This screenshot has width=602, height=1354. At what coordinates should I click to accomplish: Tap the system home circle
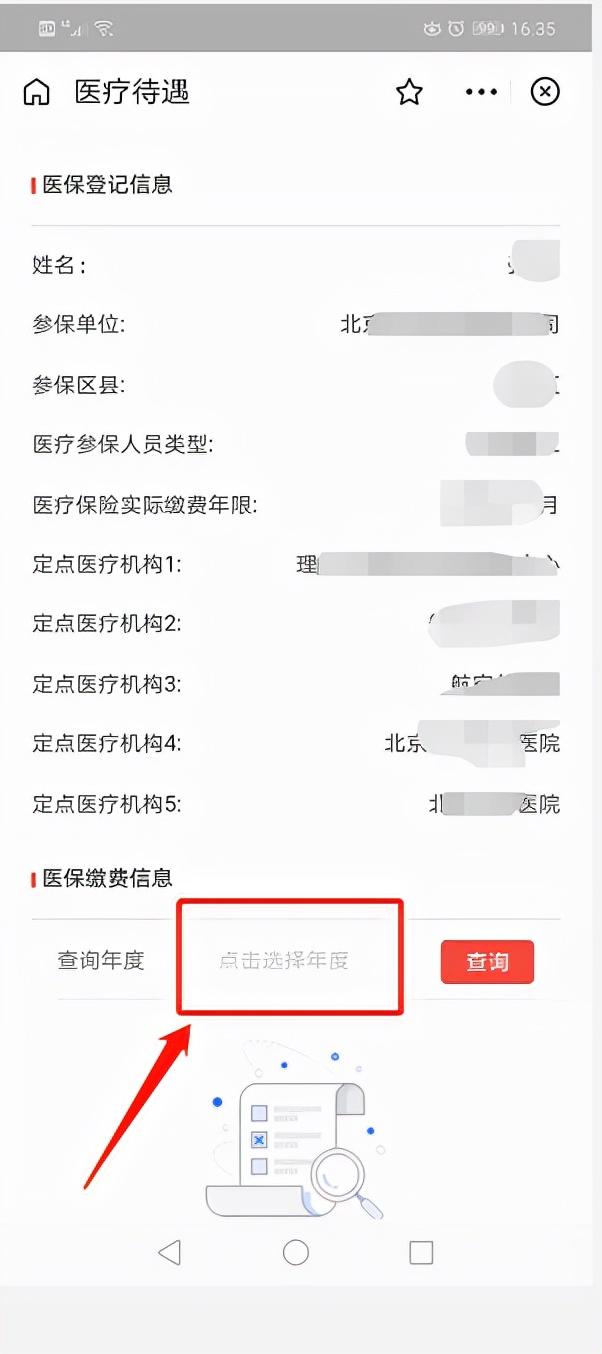(296, 1252)
